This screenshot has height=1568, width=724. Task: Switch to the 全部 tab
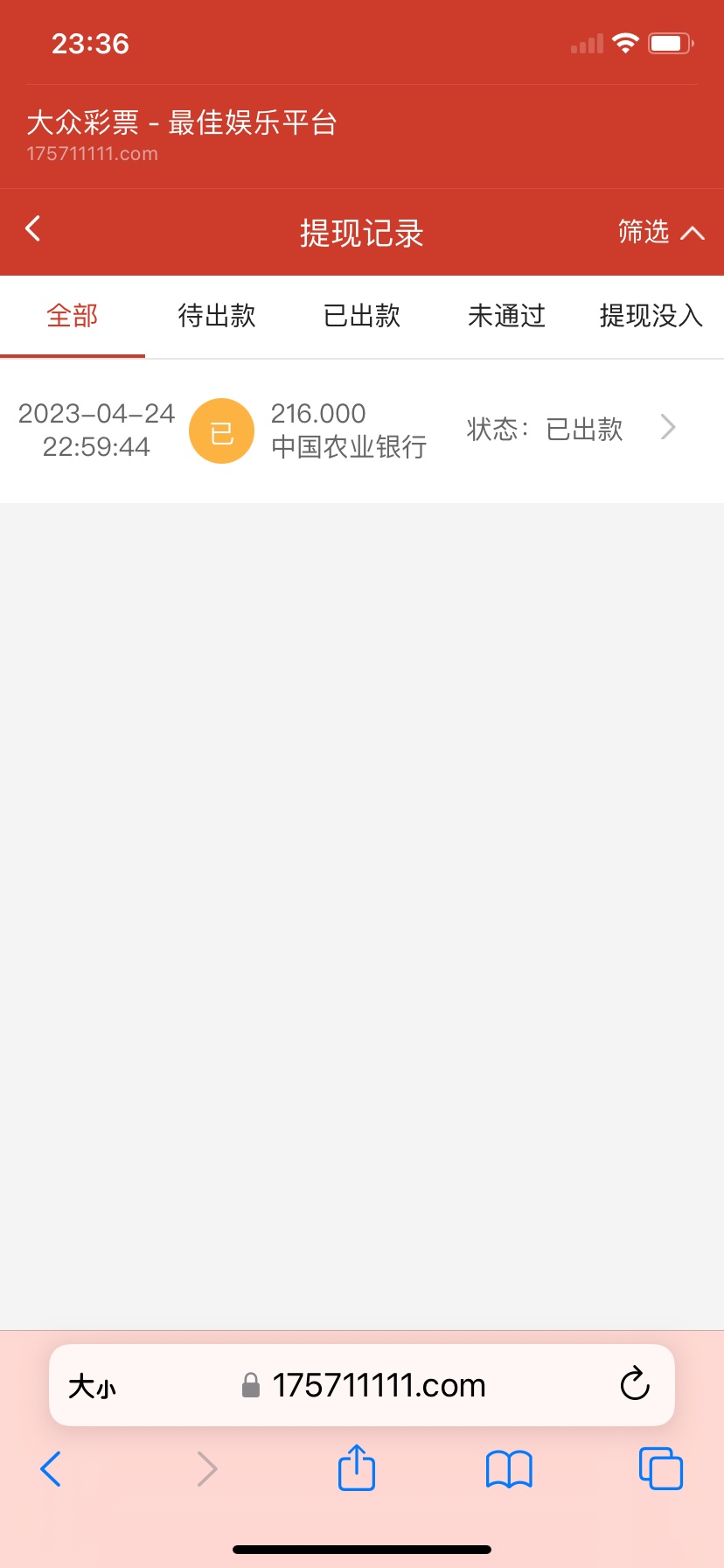coord(73,316)
